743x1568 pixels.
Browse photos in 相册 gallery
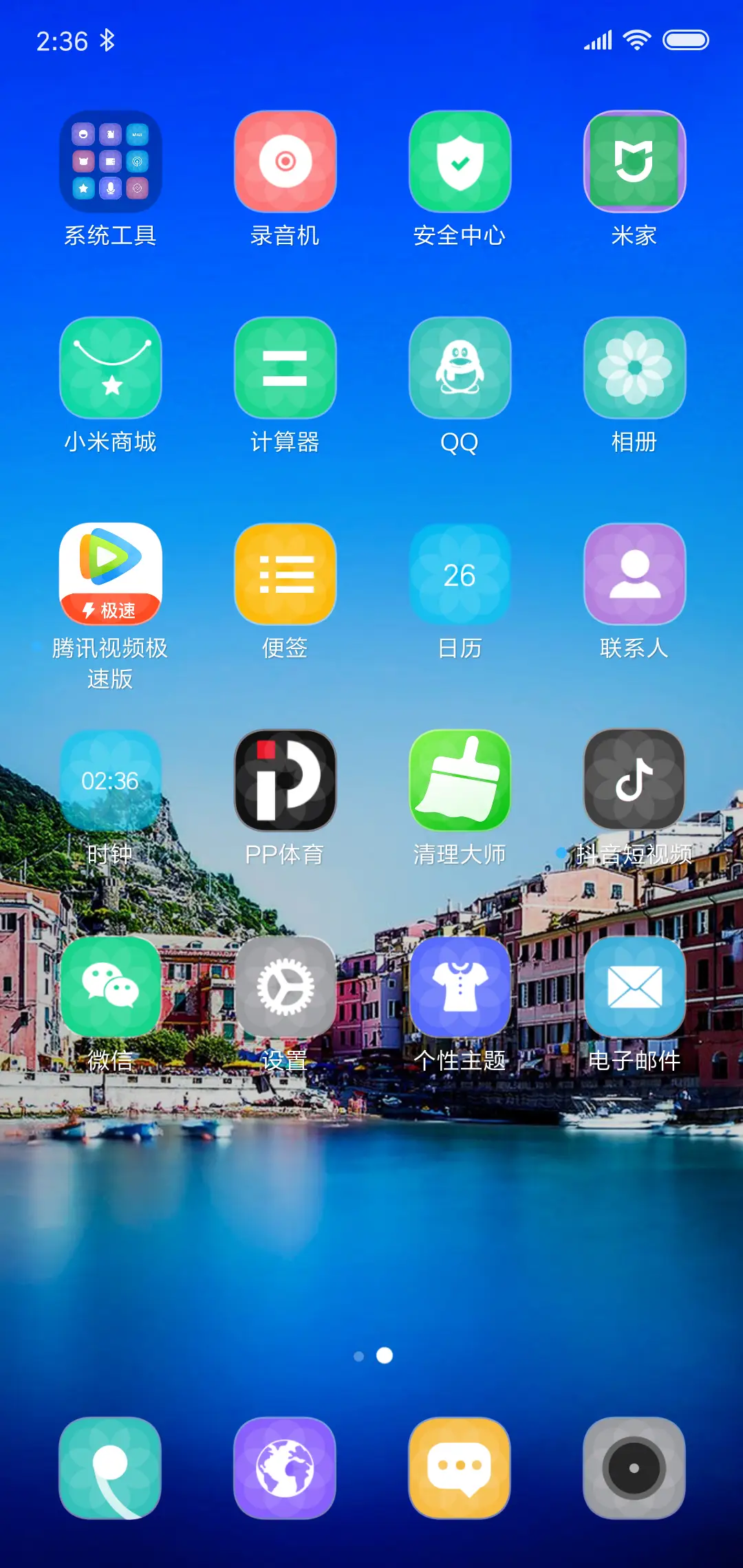pyautogui.click(x=634, y=368)
